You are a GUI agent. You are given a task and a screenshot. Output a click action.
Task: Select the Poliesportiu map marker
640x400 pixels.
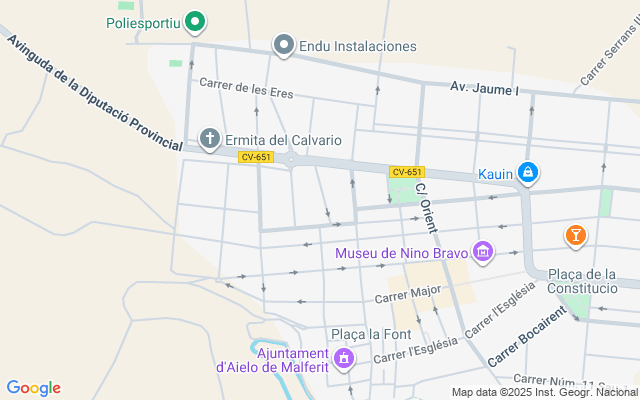(x=197, y=20)
